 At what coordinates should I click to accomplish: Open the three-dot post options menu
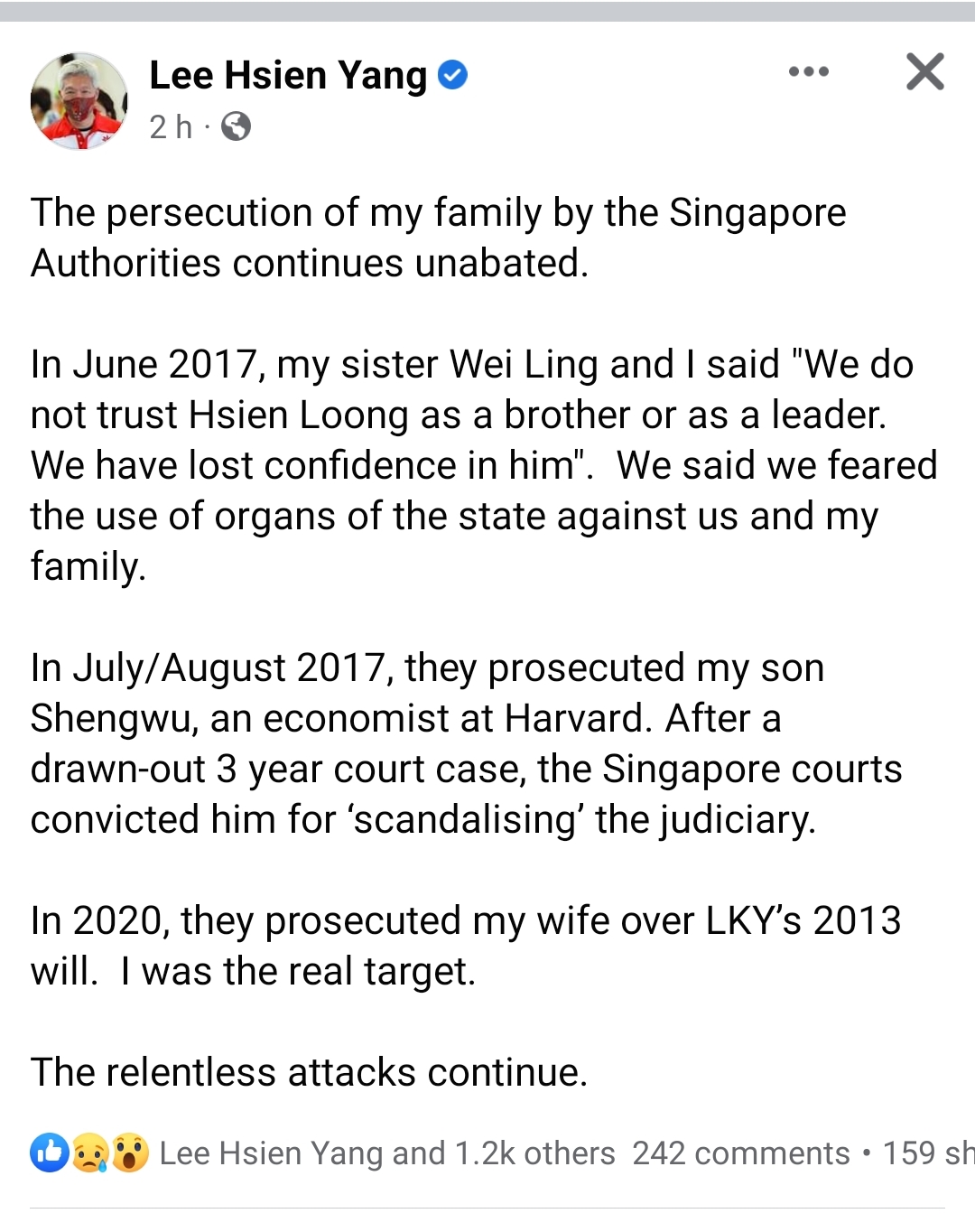point(808,72)
